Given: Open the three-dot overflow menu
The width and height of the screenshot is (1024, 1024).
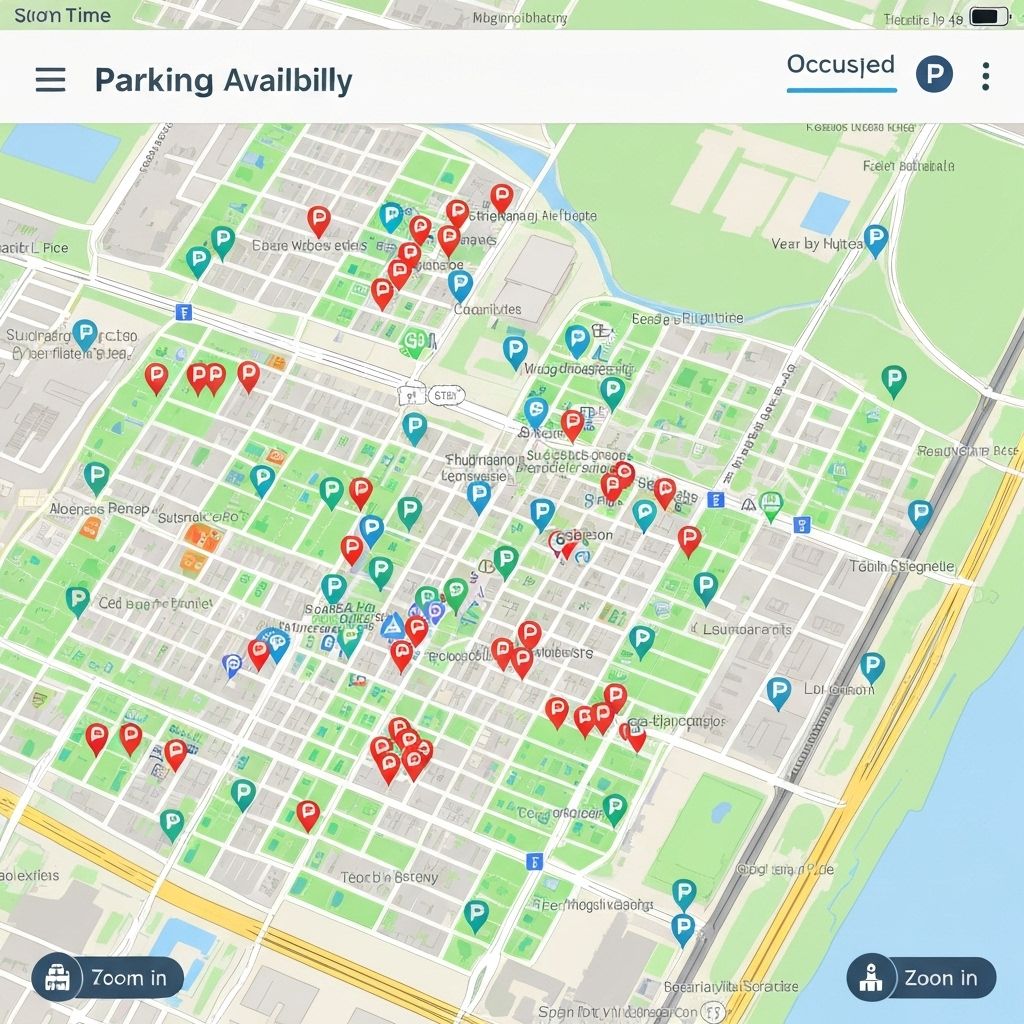Looking at the screenshot, I should (986, 76).
